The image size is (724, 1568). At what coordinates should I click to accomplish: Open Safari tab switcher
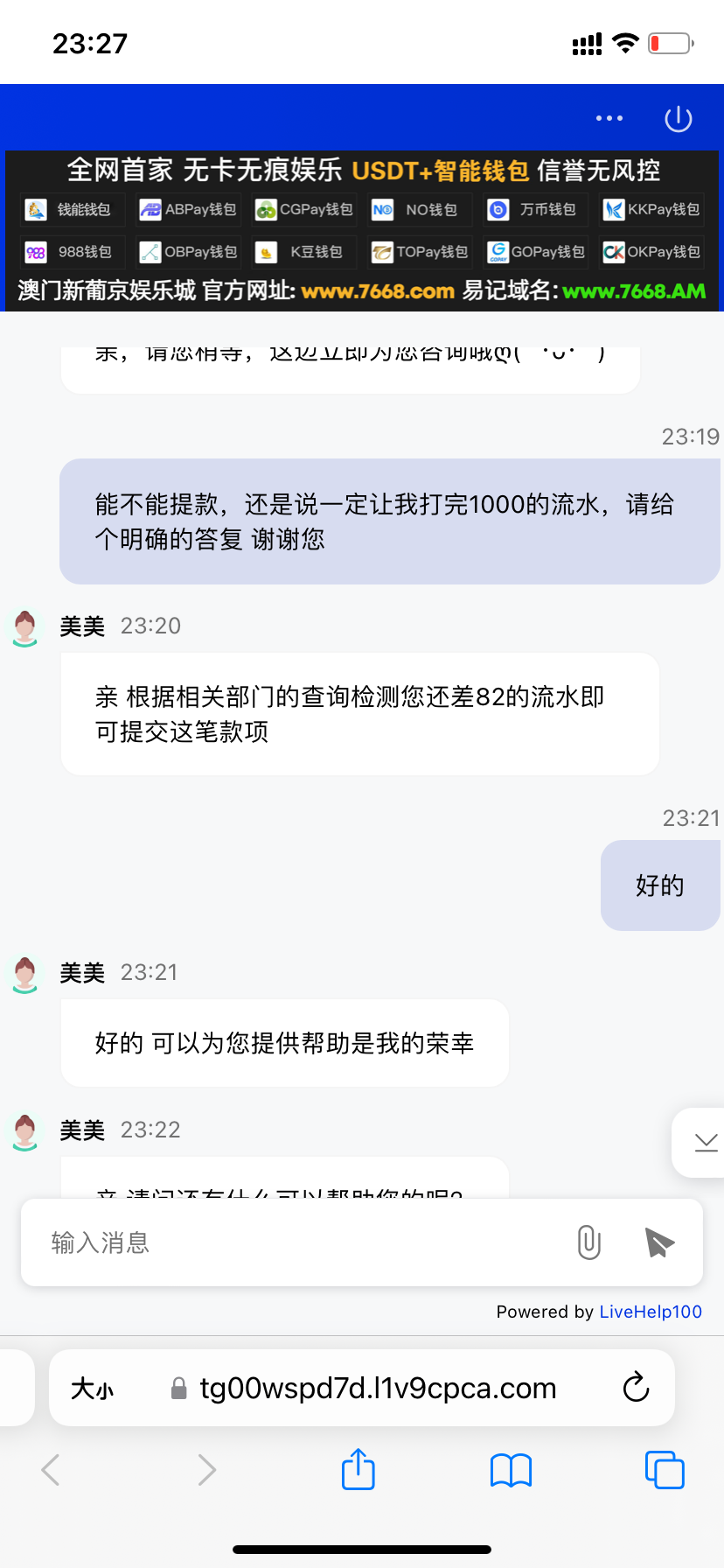(665, 1470)
